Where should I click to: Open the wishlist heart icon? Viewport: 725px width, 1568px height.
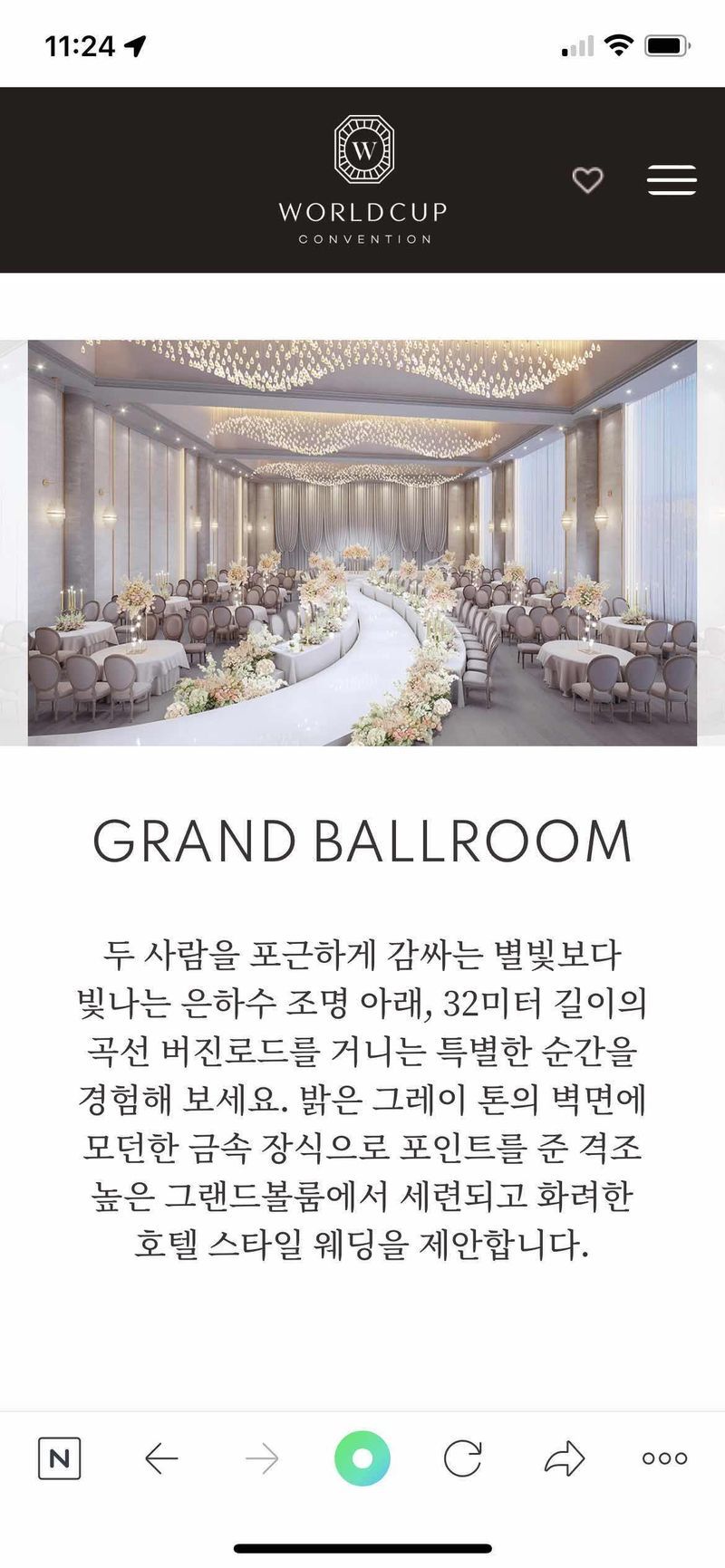[x=587, y=180]
